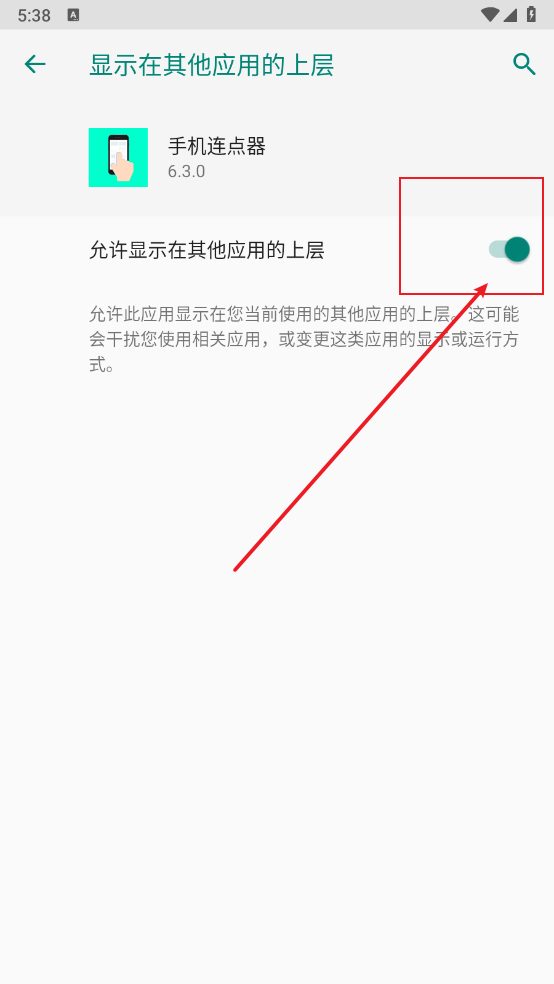
Task: Go back using the arrow icon
Action: point(35,64)
